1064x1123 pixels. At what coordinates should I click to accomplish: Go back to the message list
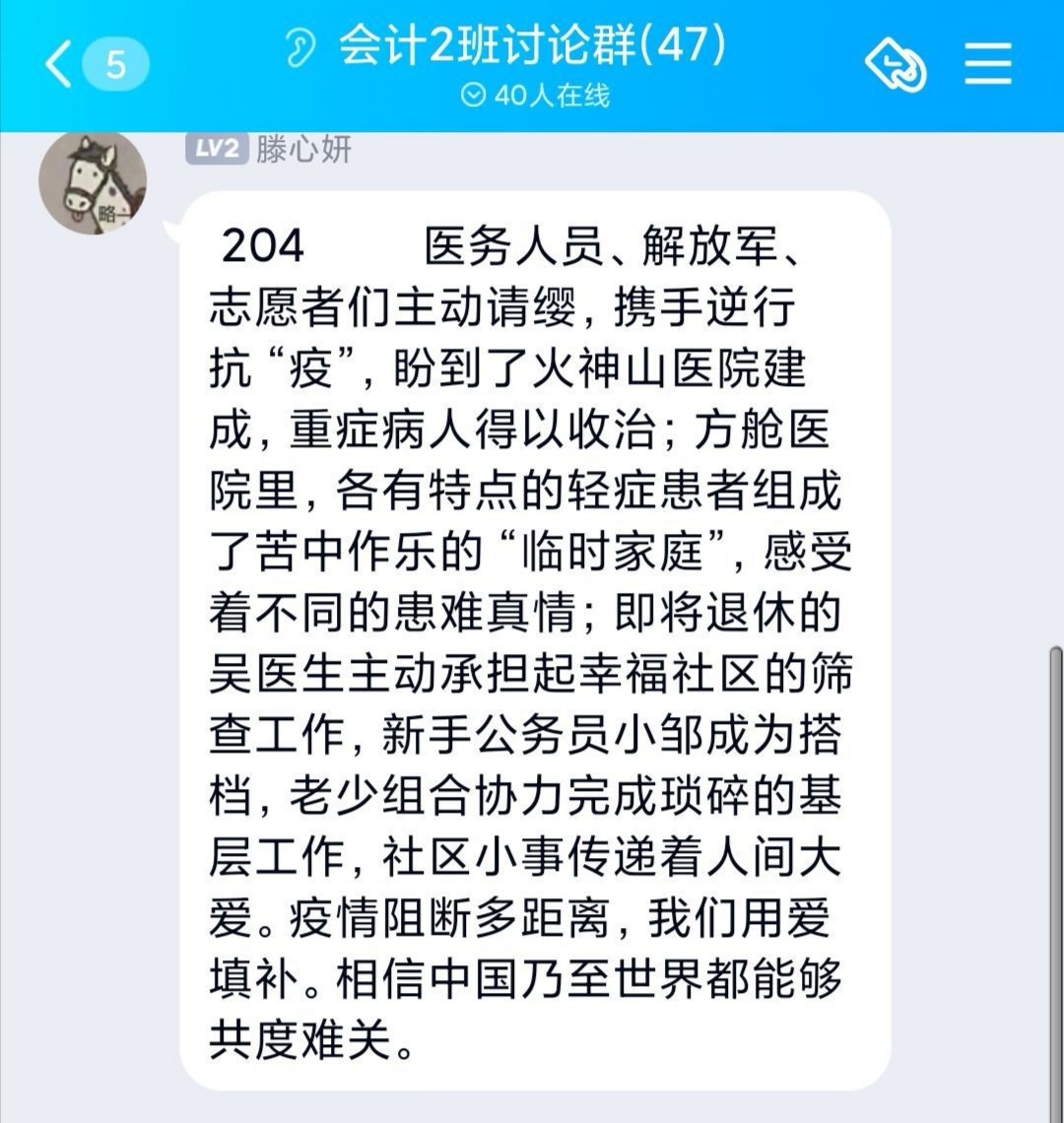[59, 65]
